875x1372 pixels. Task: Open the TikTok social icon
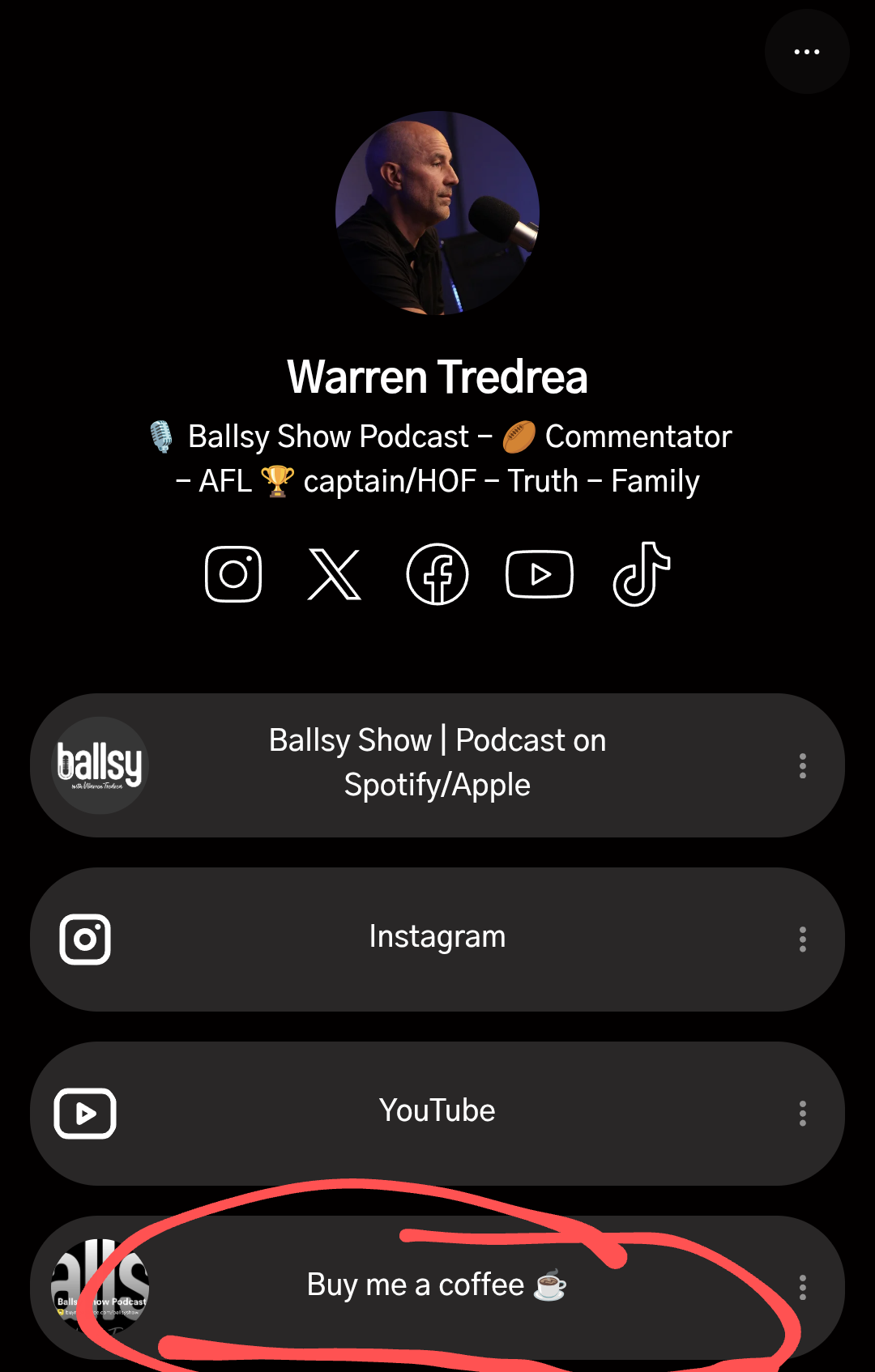click(642, 574)
